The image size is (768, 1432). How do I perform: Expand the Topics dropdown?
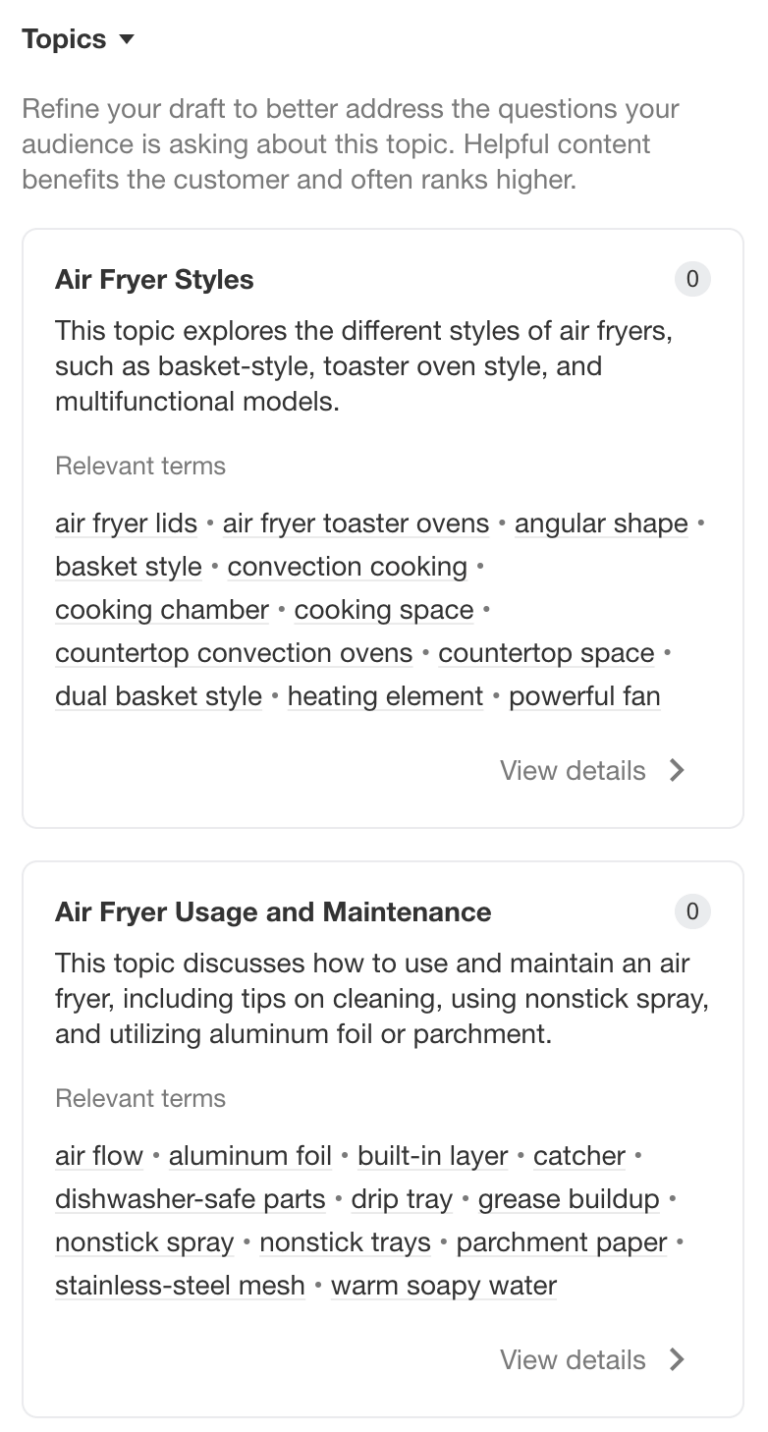coord(126,38)
